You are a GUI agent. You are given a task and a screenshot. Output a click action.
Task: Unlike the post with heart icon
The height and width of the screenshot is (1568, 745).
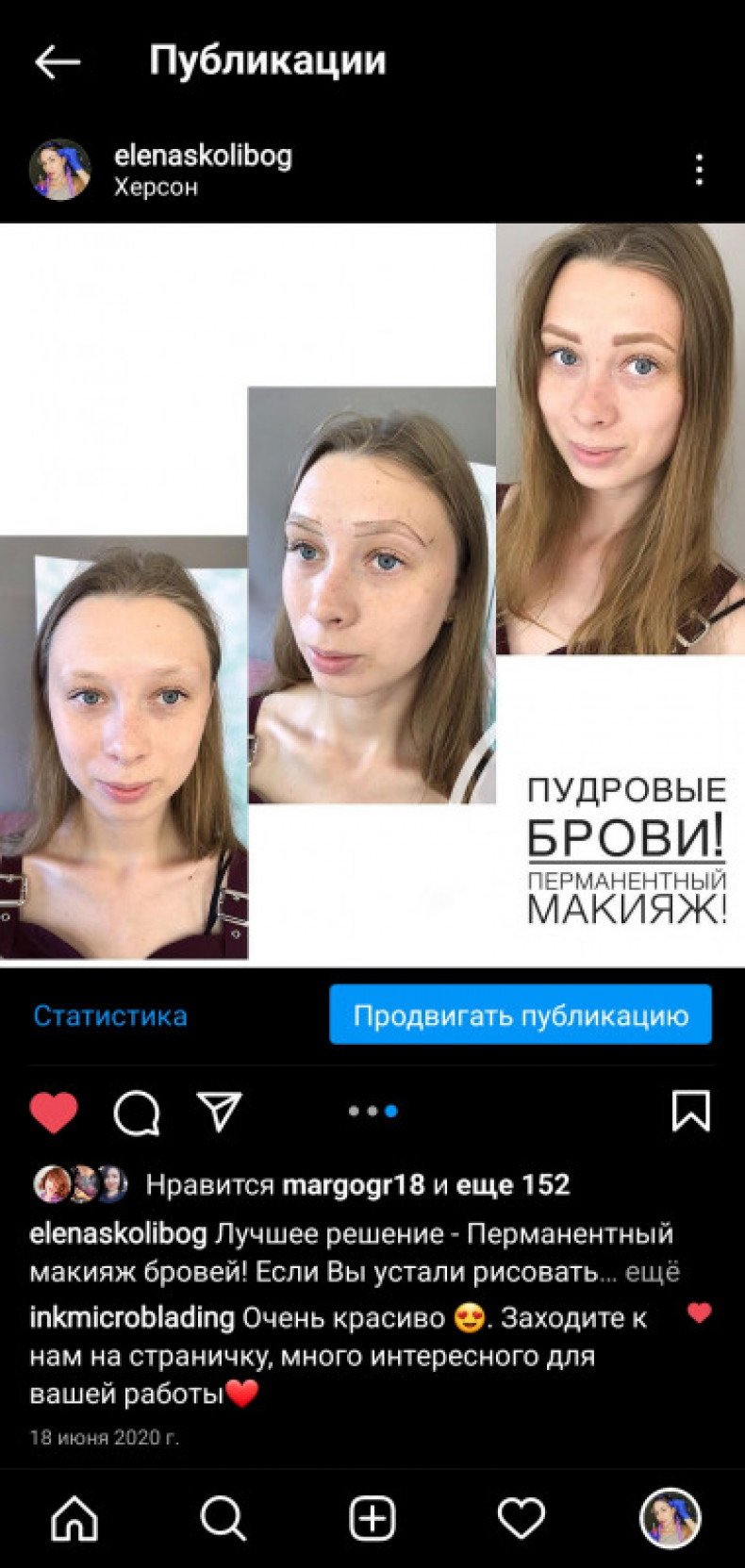coord(54,1112)
